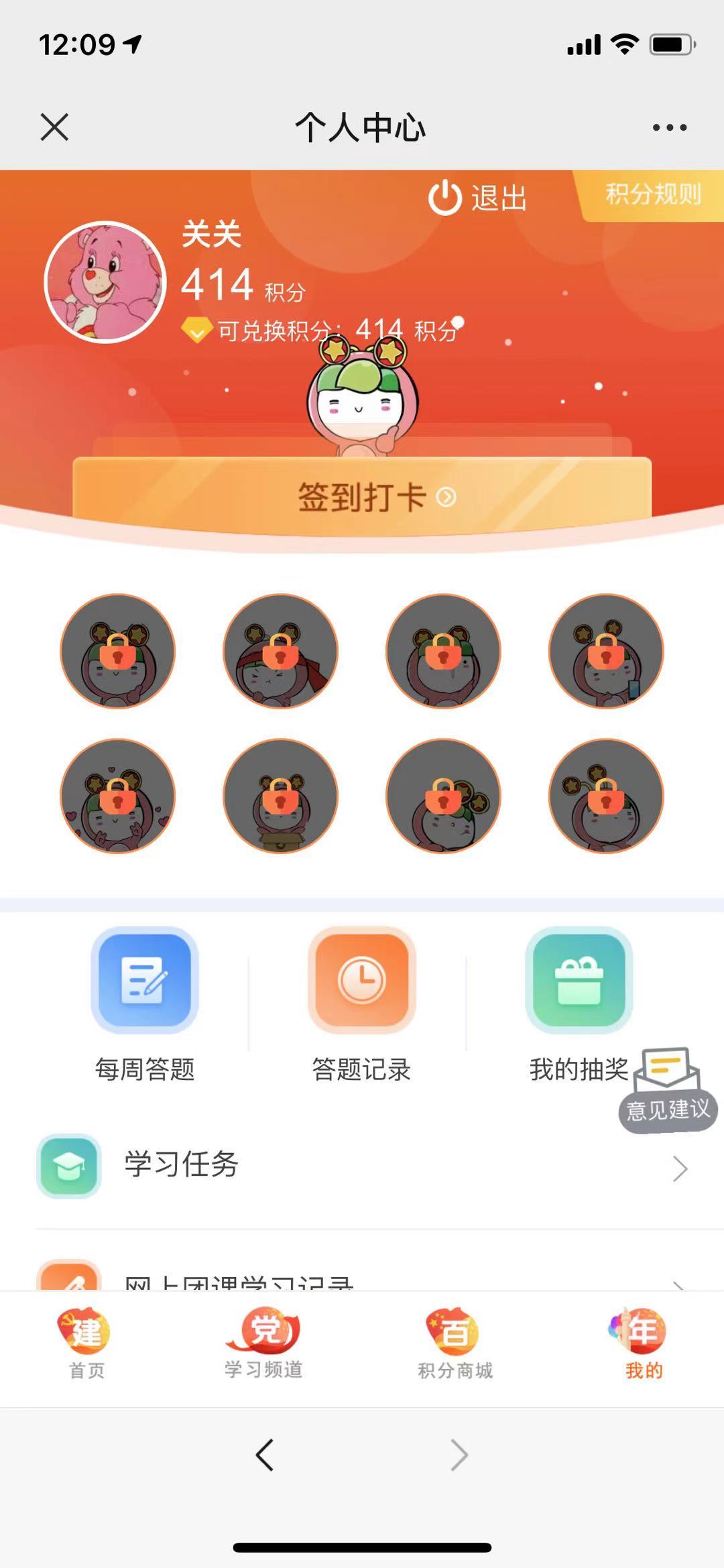Open the three-dot overflow menu
This screenshot has height=1568, width=724.
pos(669,127)
